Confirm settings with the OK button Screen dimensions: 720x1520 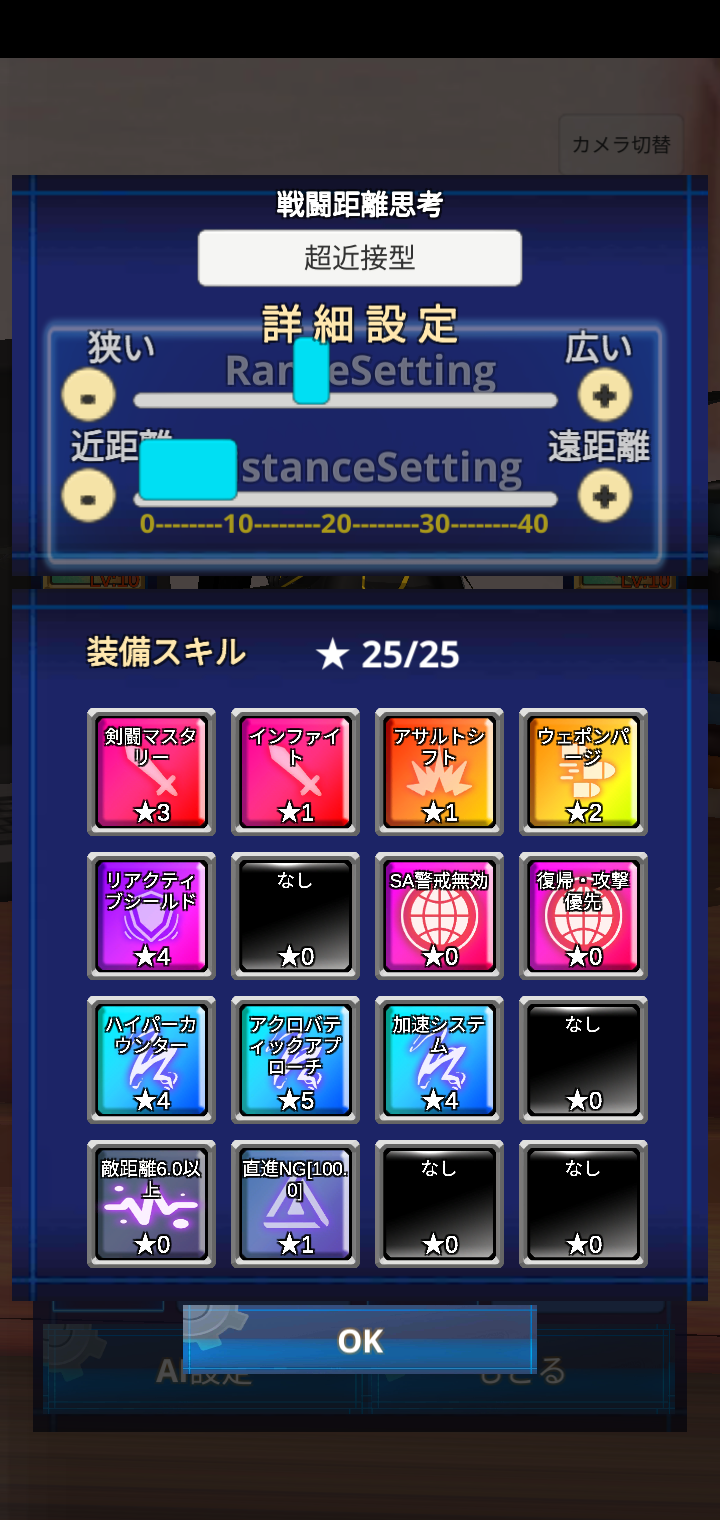point(360,1340)
